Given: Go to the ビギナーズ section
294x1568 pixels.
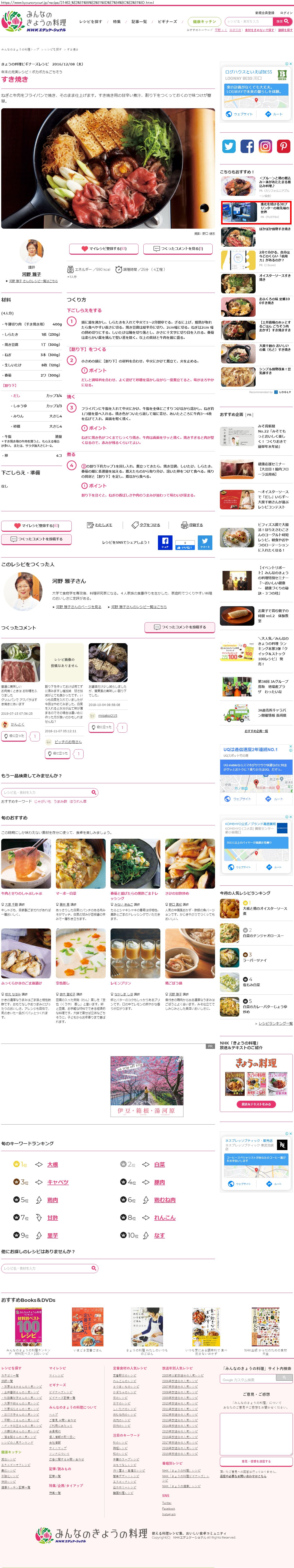Looking at the screenshot, I should (167, 21).
